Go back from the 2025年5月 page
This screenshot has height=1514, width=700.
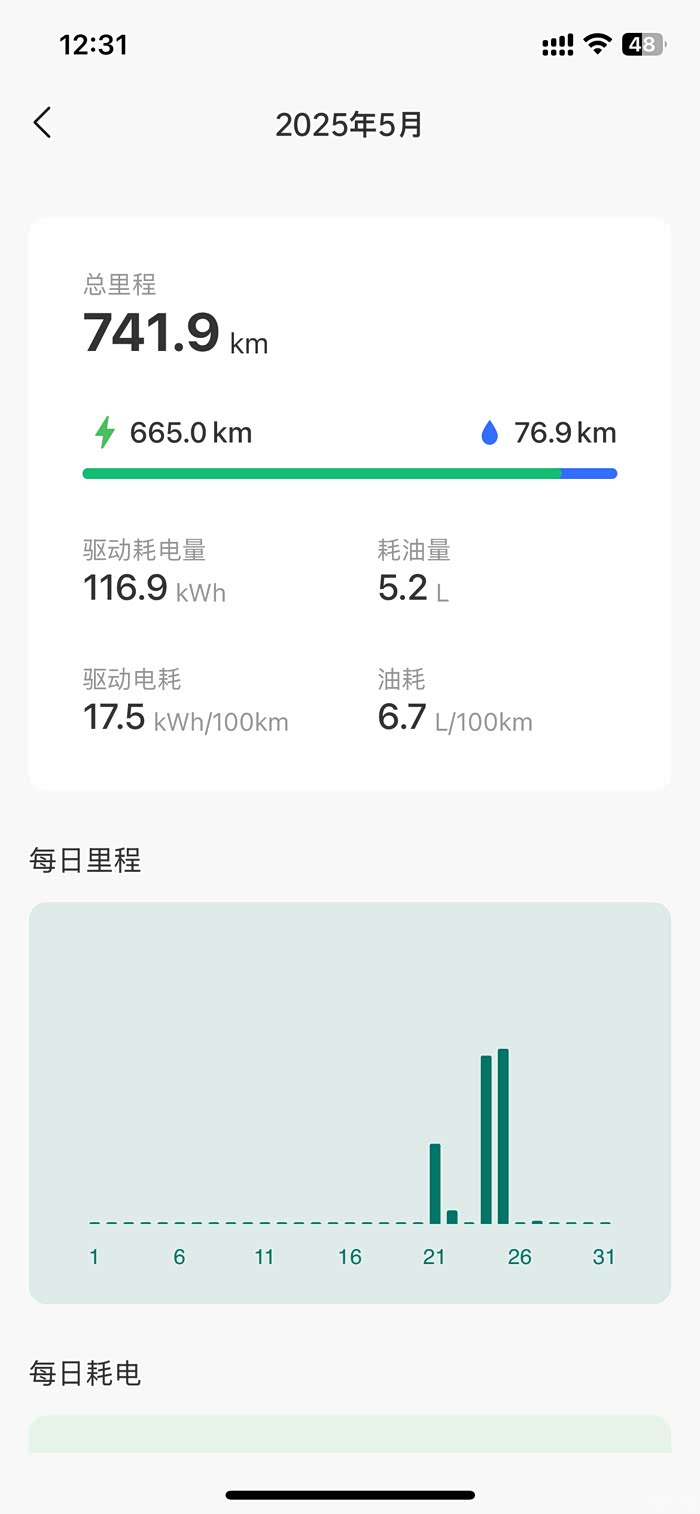42,123
